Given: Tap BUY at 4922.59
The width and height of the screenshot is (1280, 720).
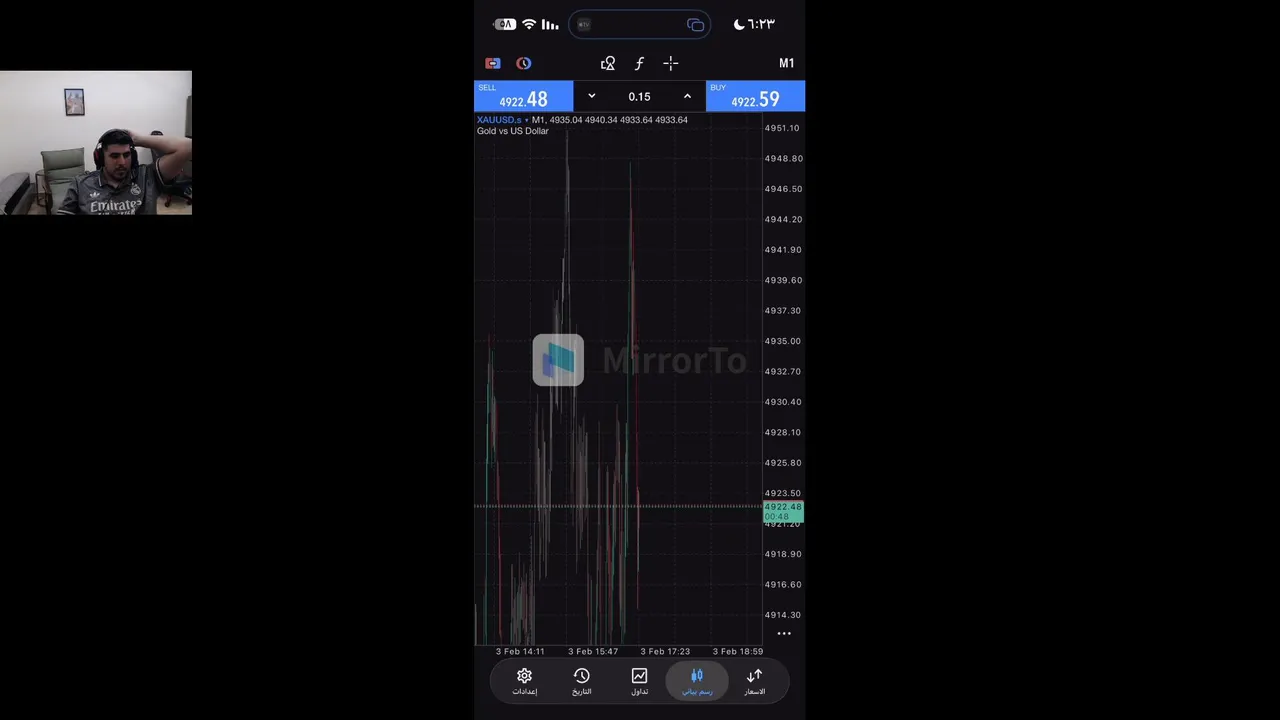Looking at the screenshot, I should click(x=755, y=96).
